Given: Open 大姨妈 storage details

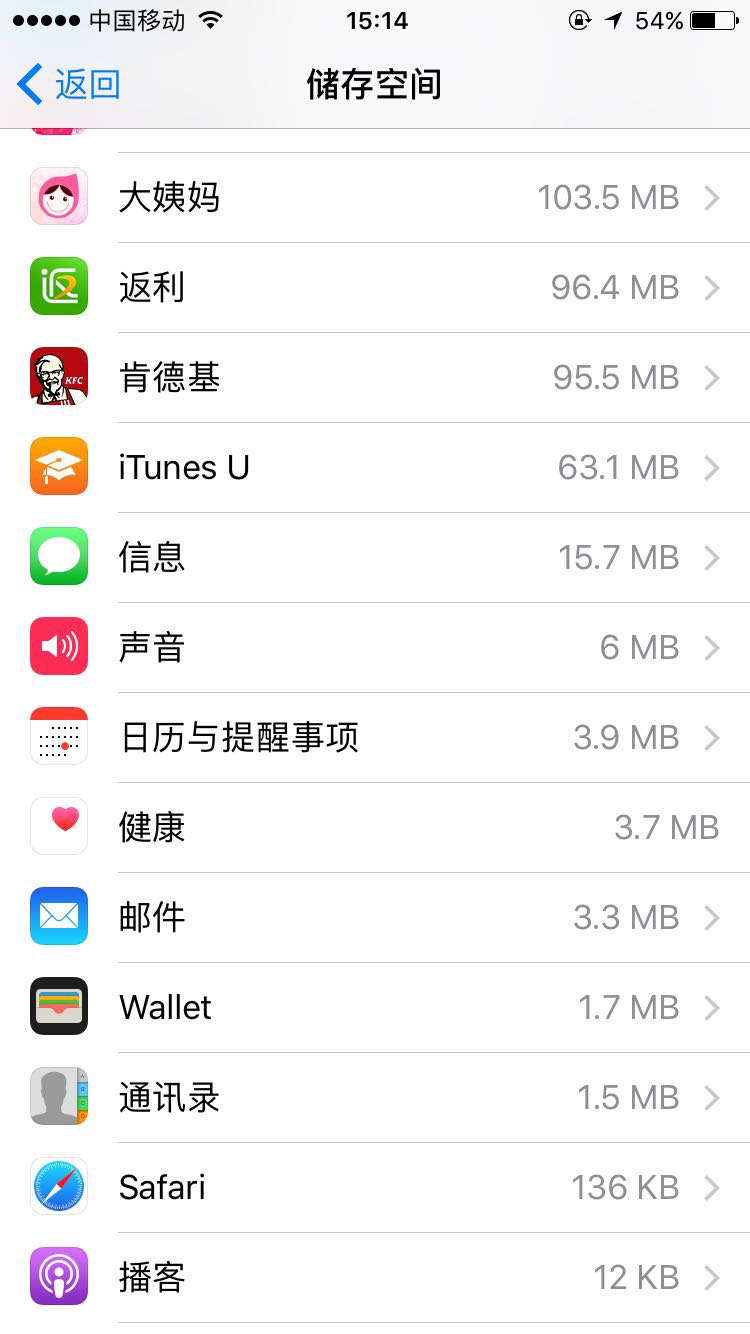Looking at the screenshot, I should 375,198.
